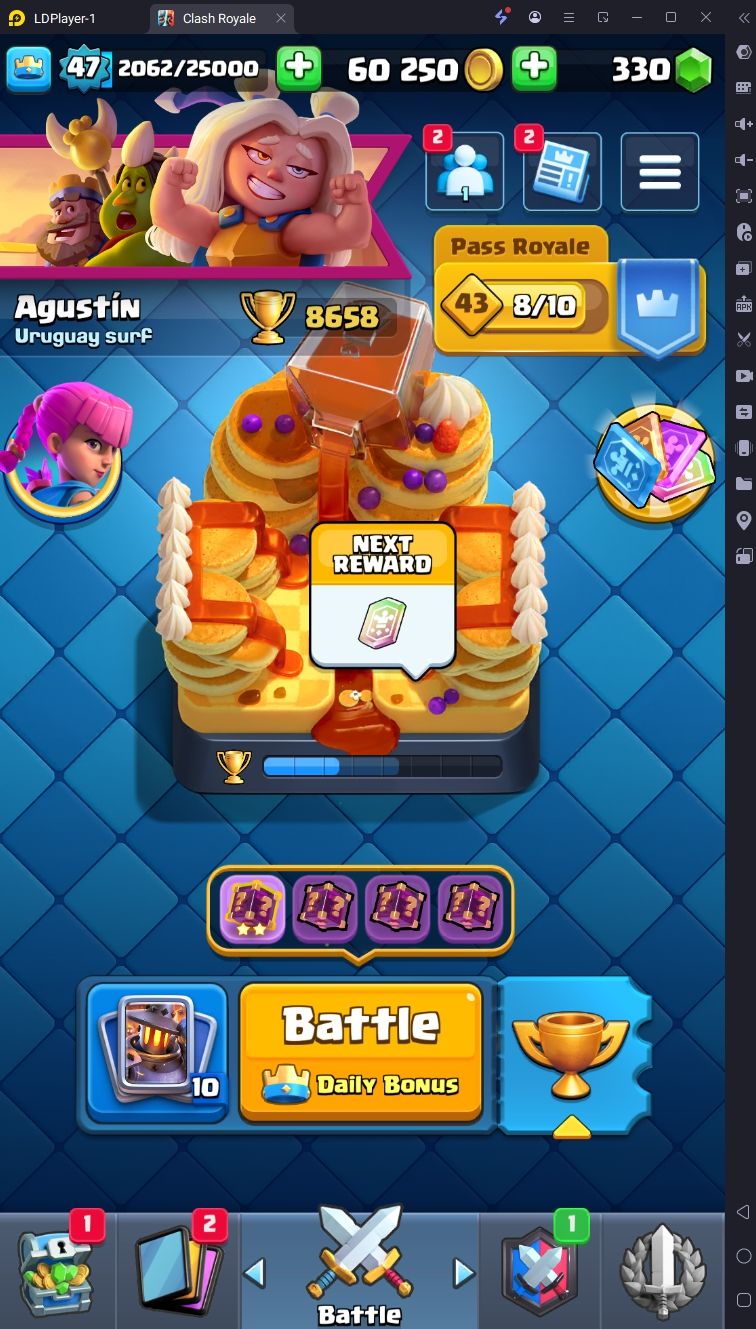Go to next tab with right arrow

point(464,1273)
